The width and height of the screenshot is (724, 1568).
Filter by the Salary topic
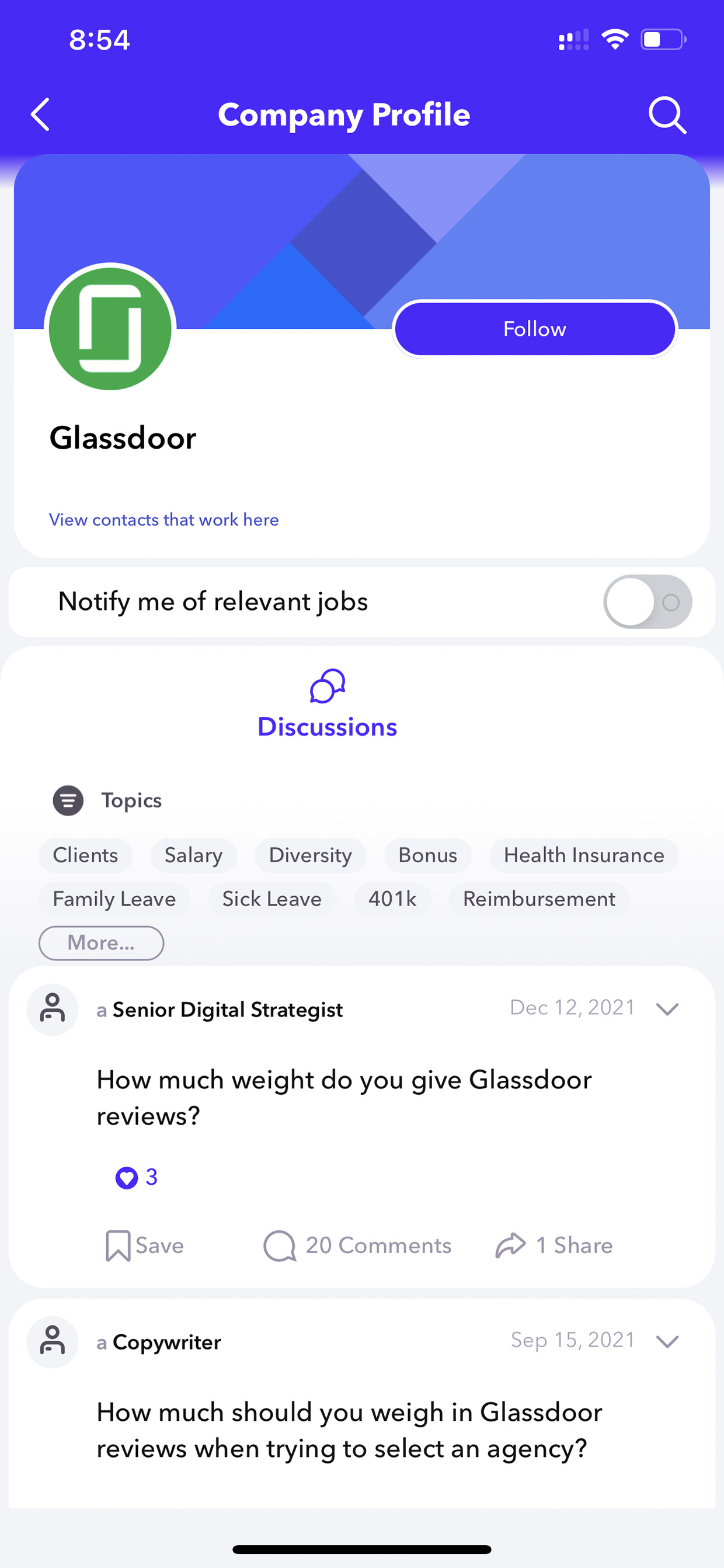(193, 855)
